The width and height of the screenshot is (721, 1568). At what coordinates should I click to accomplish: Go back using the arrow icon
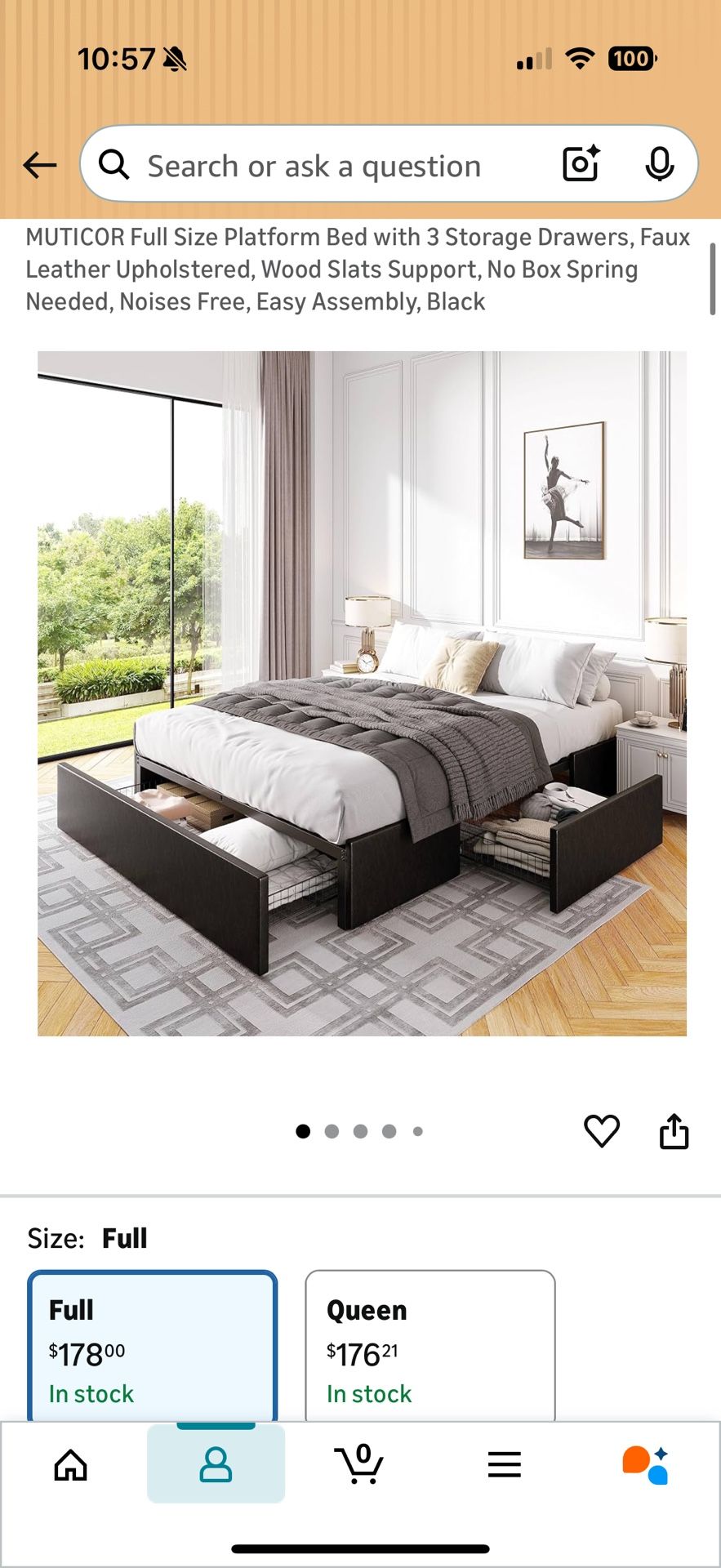click(39, 166)
